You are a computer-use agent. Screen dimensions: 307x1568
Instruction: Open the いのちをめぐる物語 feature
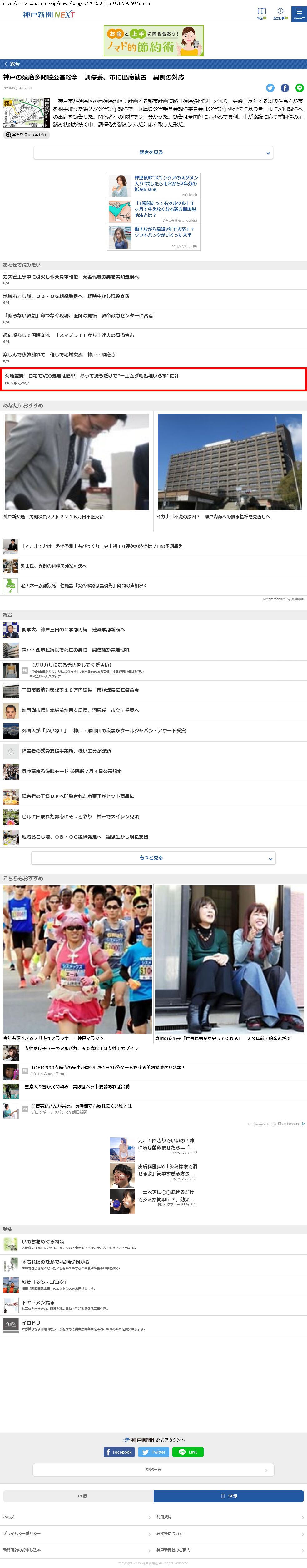click(x=43, y=1242)
